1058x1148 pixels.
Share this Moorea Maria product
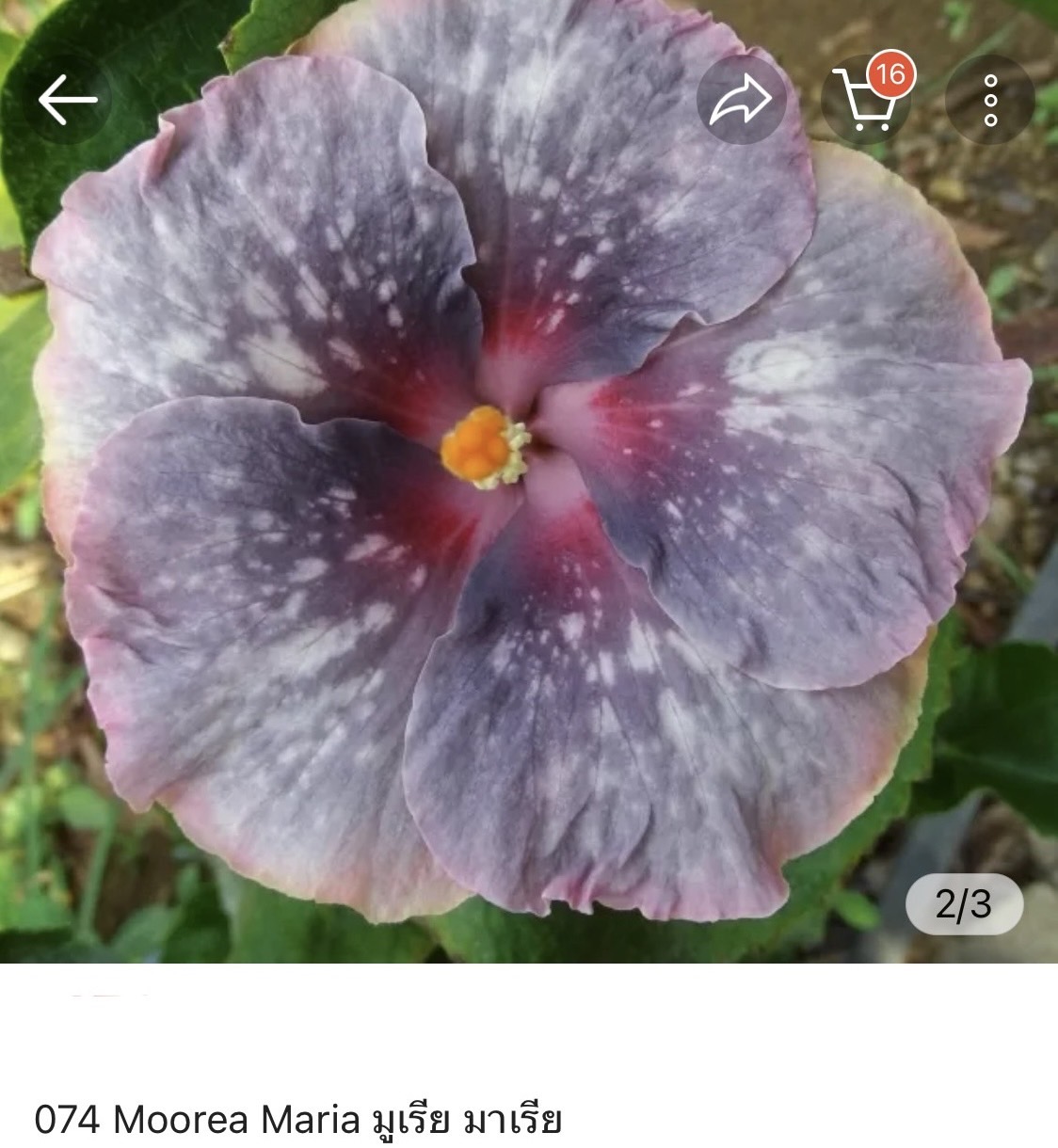pyautogui.click(x=741, y=100)
